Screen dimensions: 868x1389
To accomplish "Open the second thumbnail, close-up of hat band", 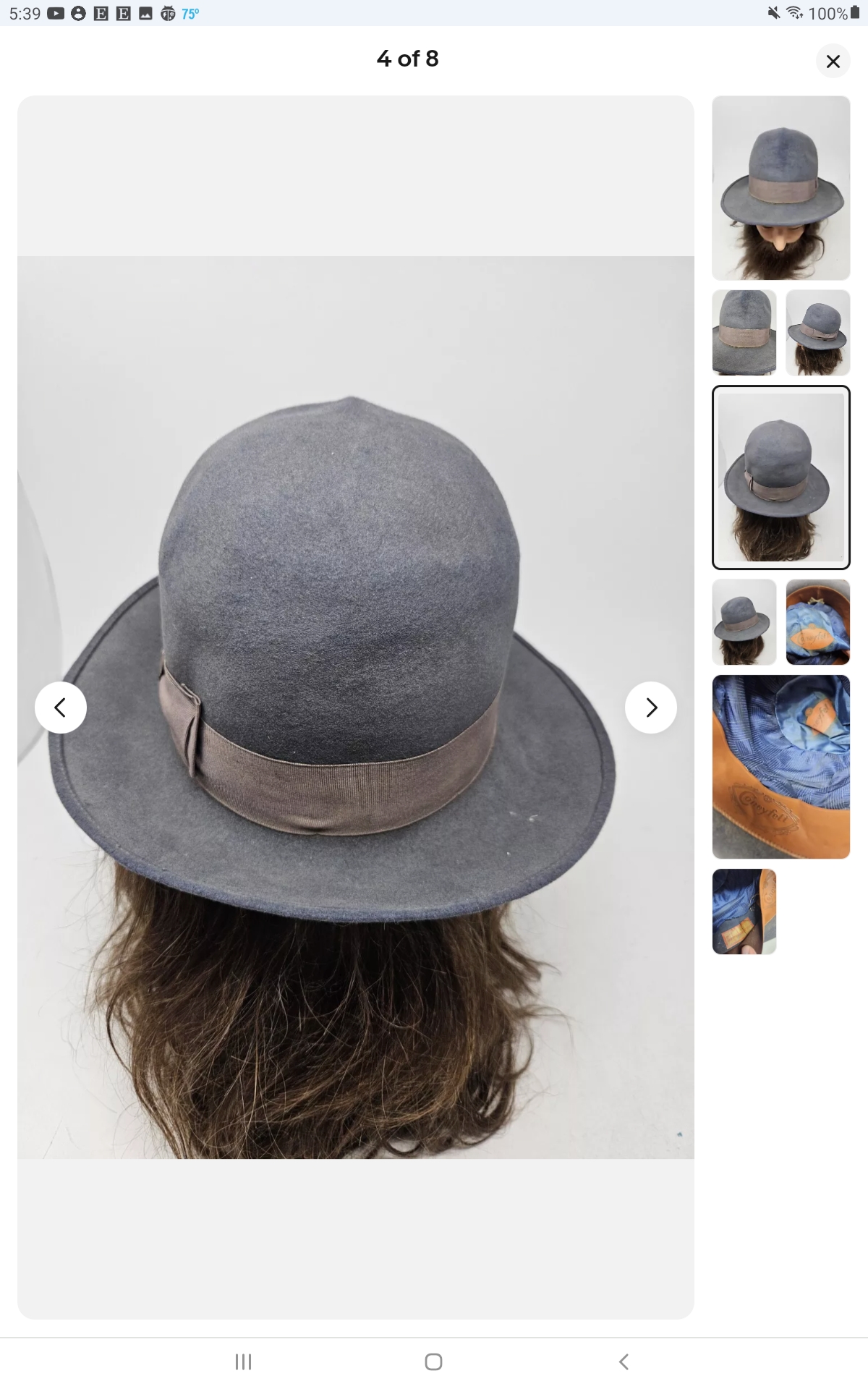I will (x=744, y=333).
